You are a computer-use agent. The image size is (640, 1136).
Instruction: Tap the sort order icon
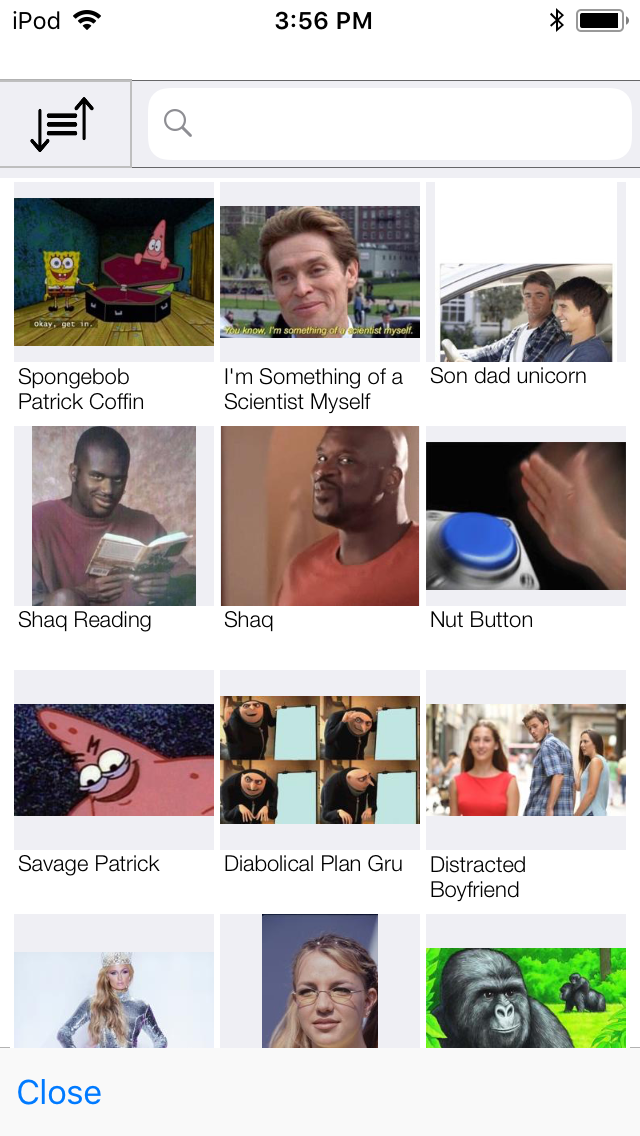pyautogui.click(x=63, y=124)
